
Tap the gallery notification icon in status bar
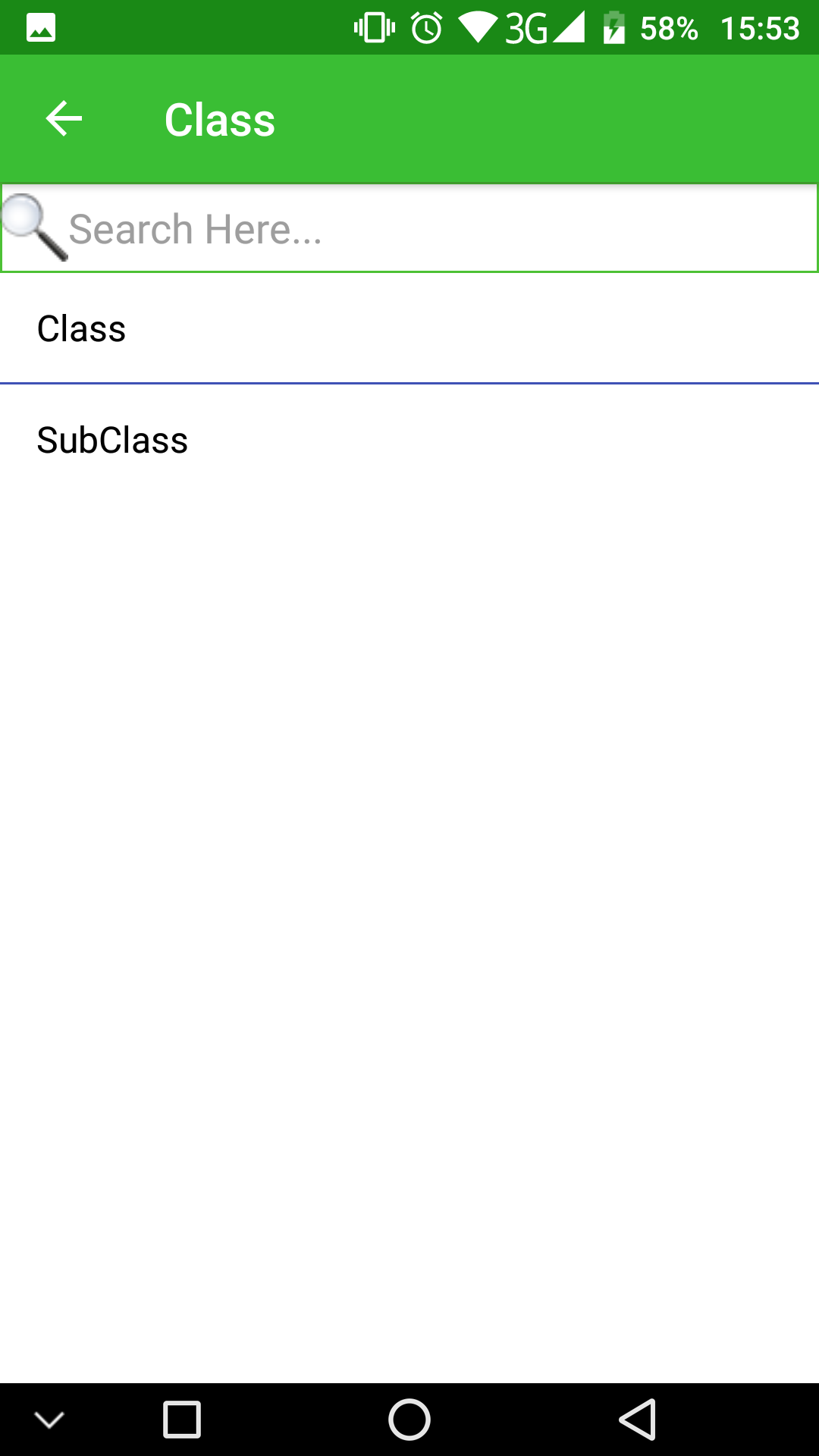point(39,27)
